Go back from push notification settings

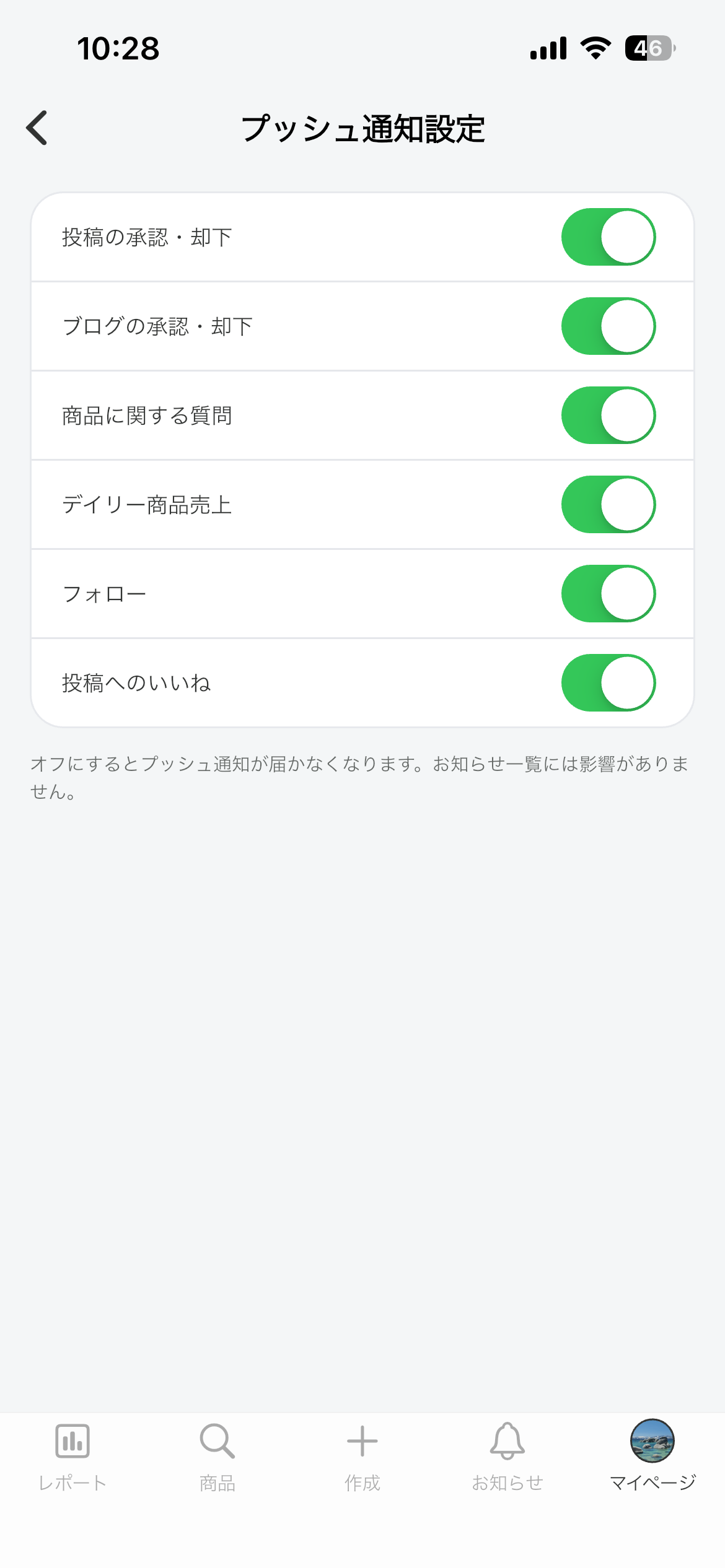tap(37, 128)
